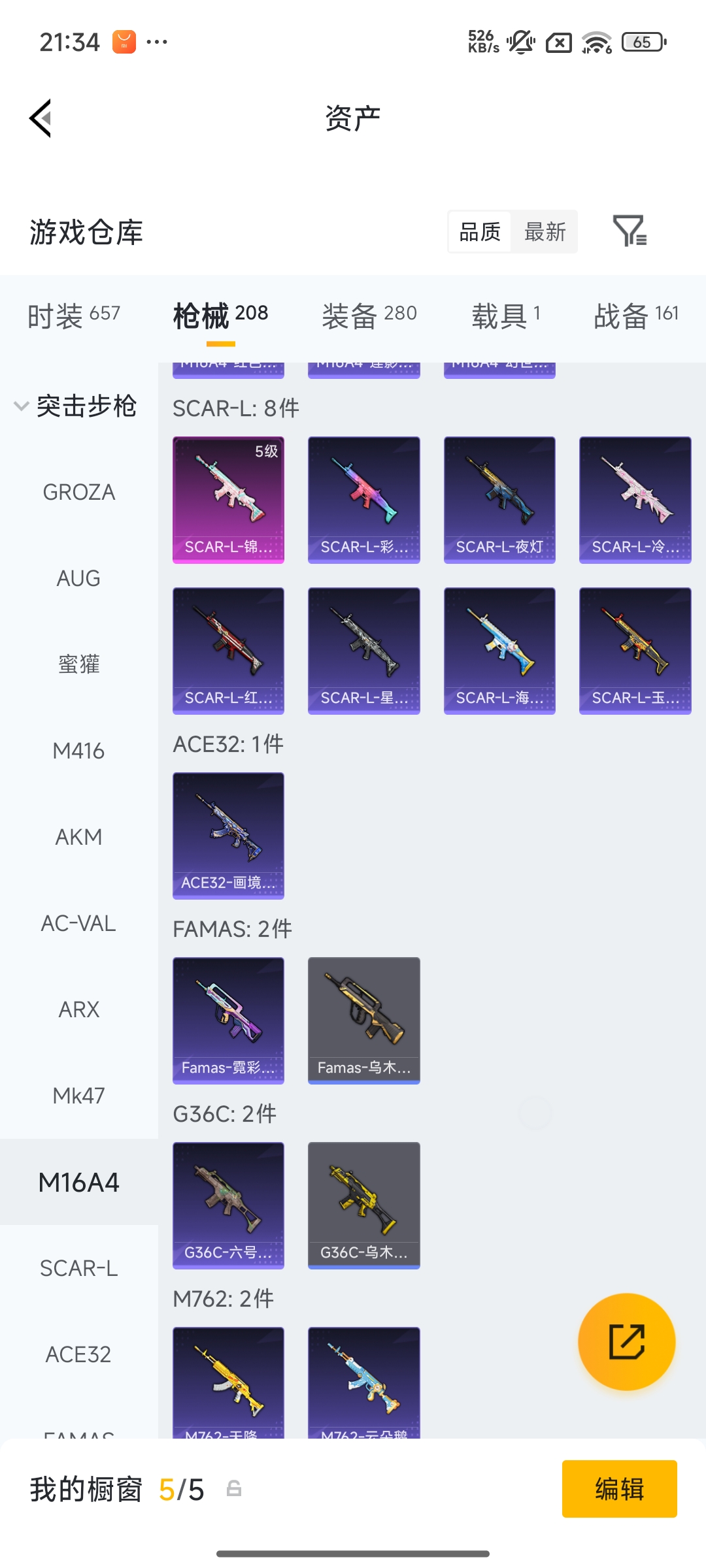This screenshot has width=706, height=1568.
Task: Go back from the 资产 page
Action: click(x=41, y=118)
